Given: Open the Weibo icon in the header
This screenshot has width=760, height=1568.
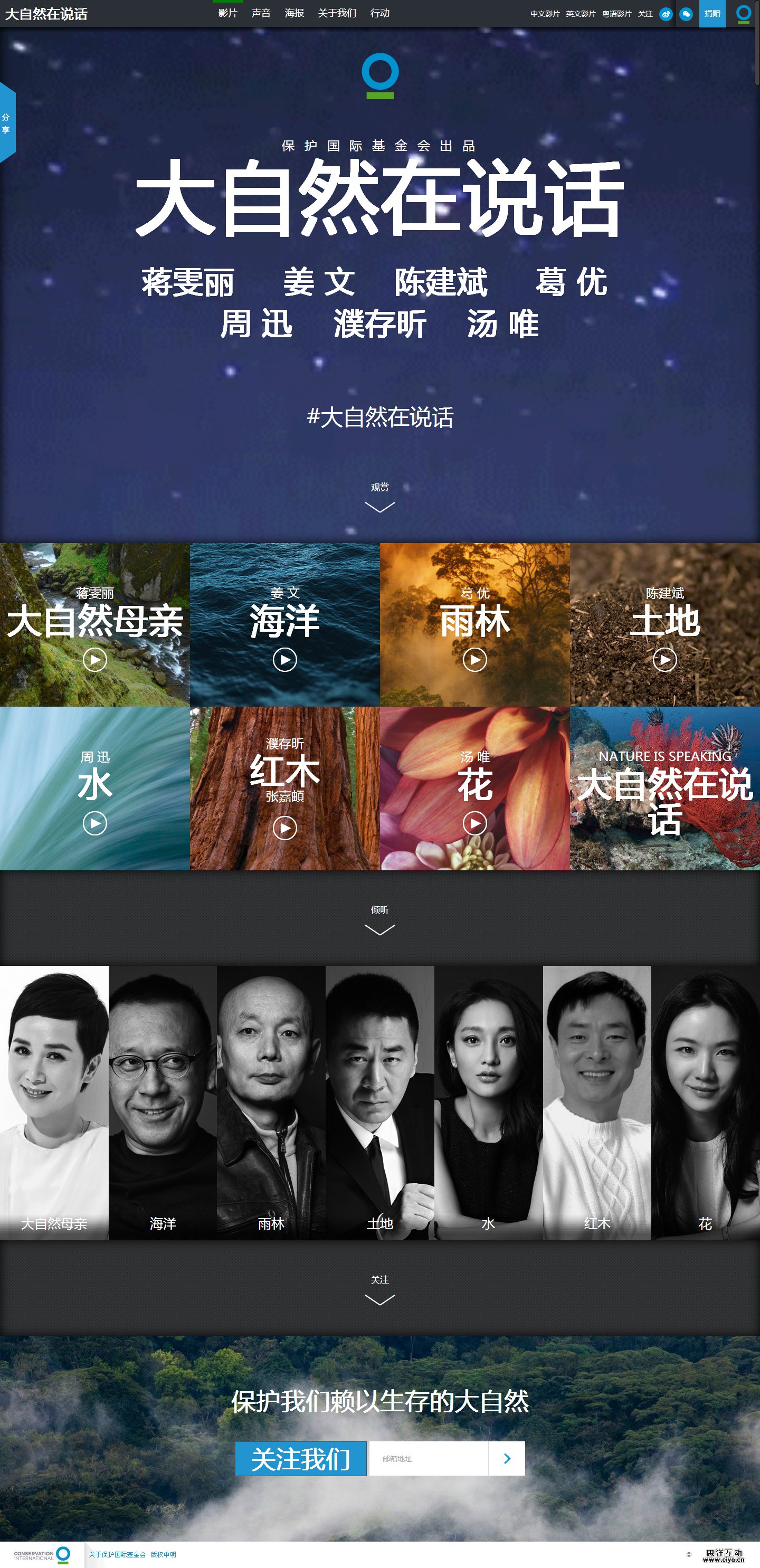Looking at the screenshot, I should point(666,14).
